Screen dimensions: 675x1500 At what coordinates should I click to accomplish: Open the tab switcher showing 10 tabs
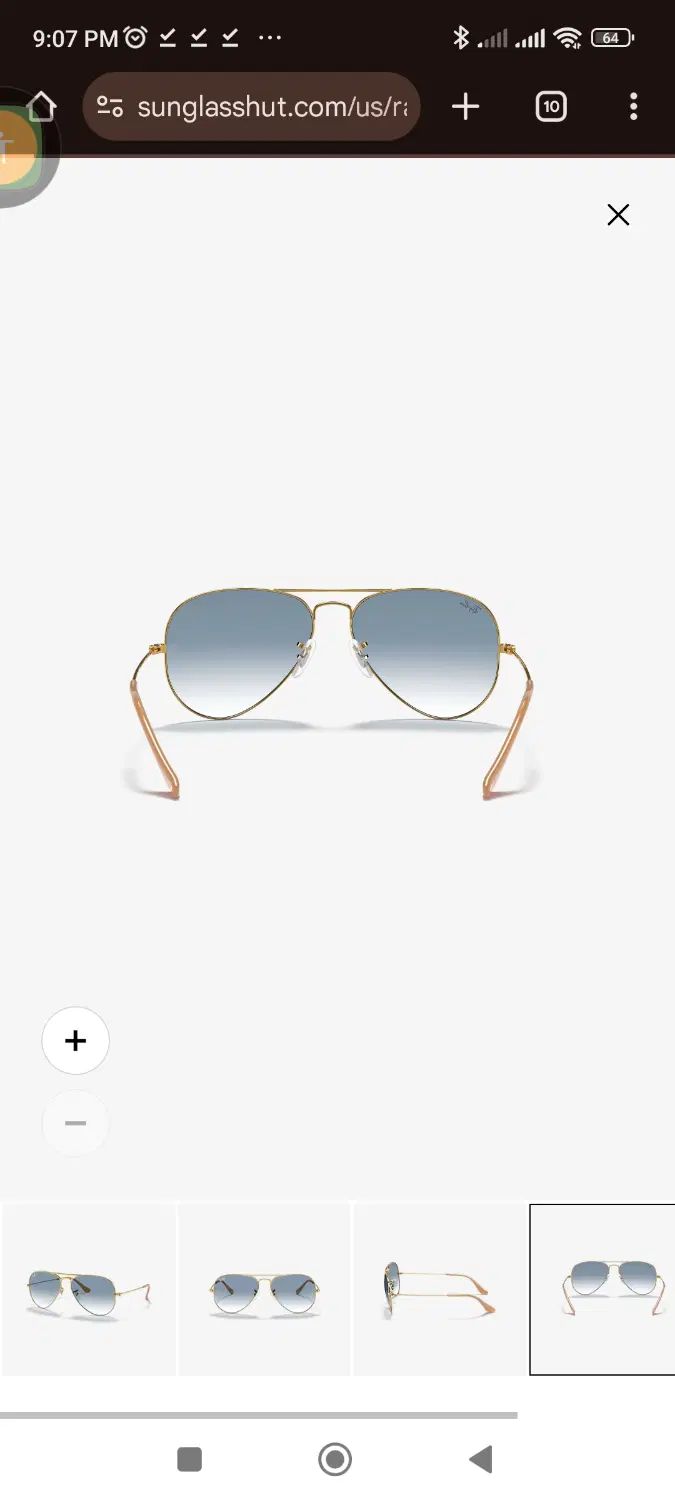[x=551, y=106]
